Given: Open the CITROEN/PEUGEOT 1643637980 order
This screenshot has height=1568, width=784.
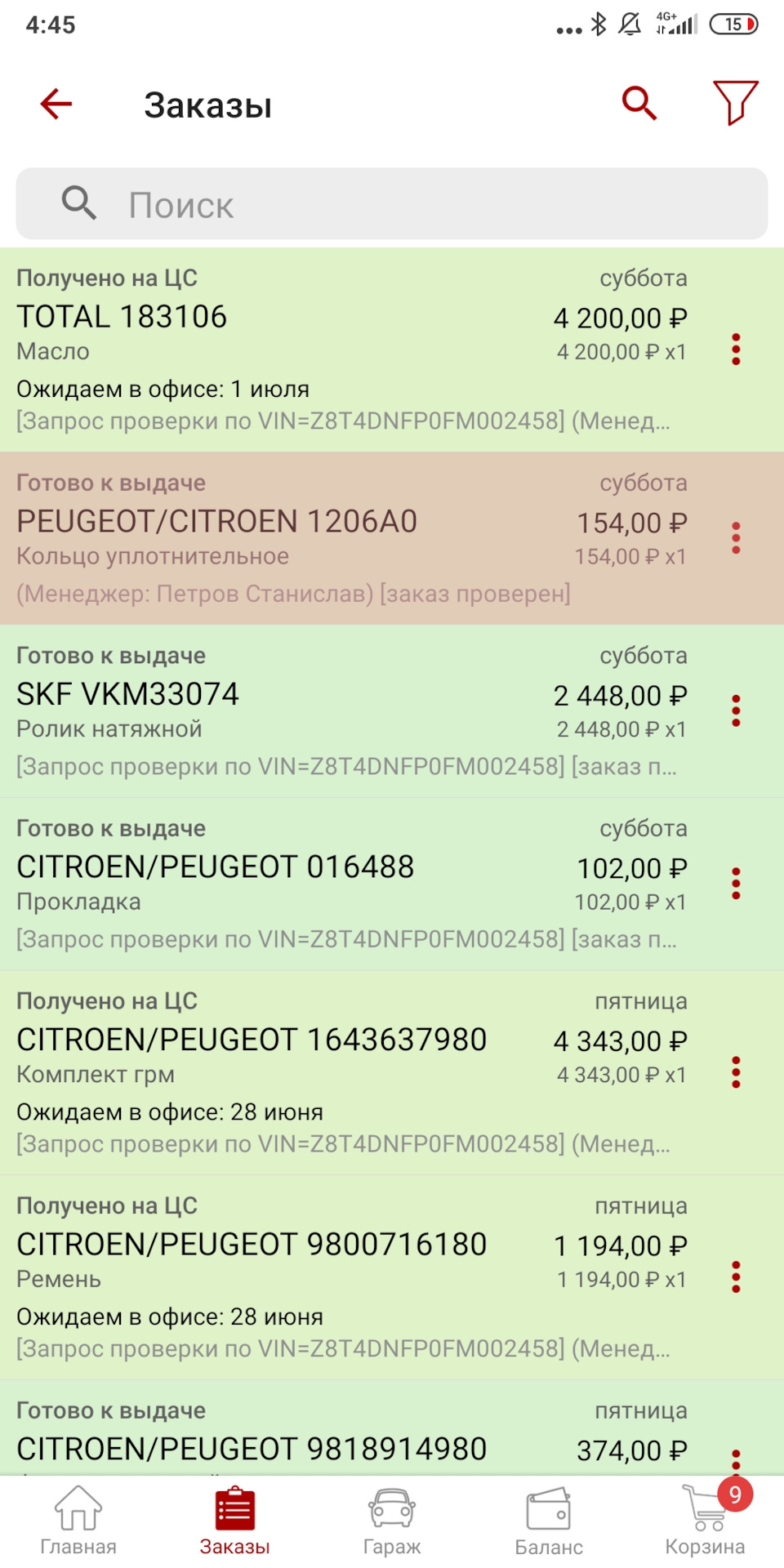Looking at the screenshot, I should (327, 1072).
